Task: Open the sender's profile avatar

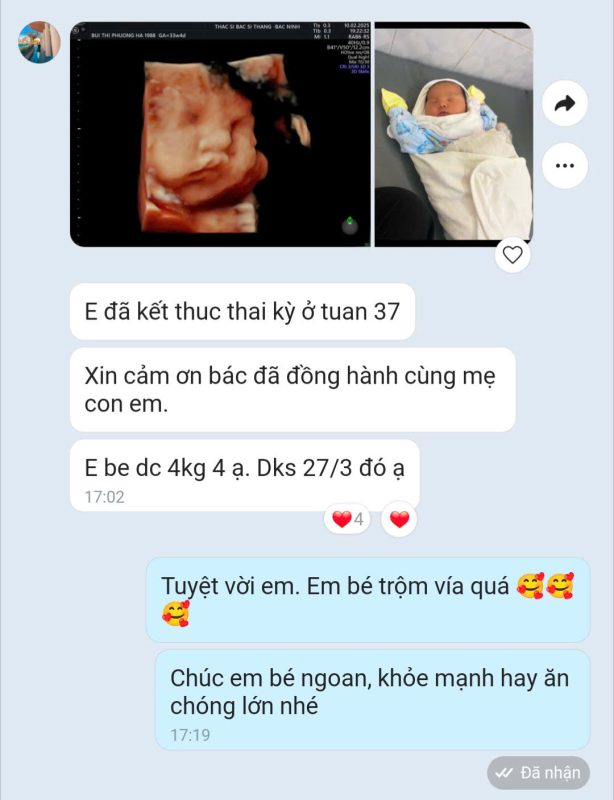Action: [x=39, y=42]
